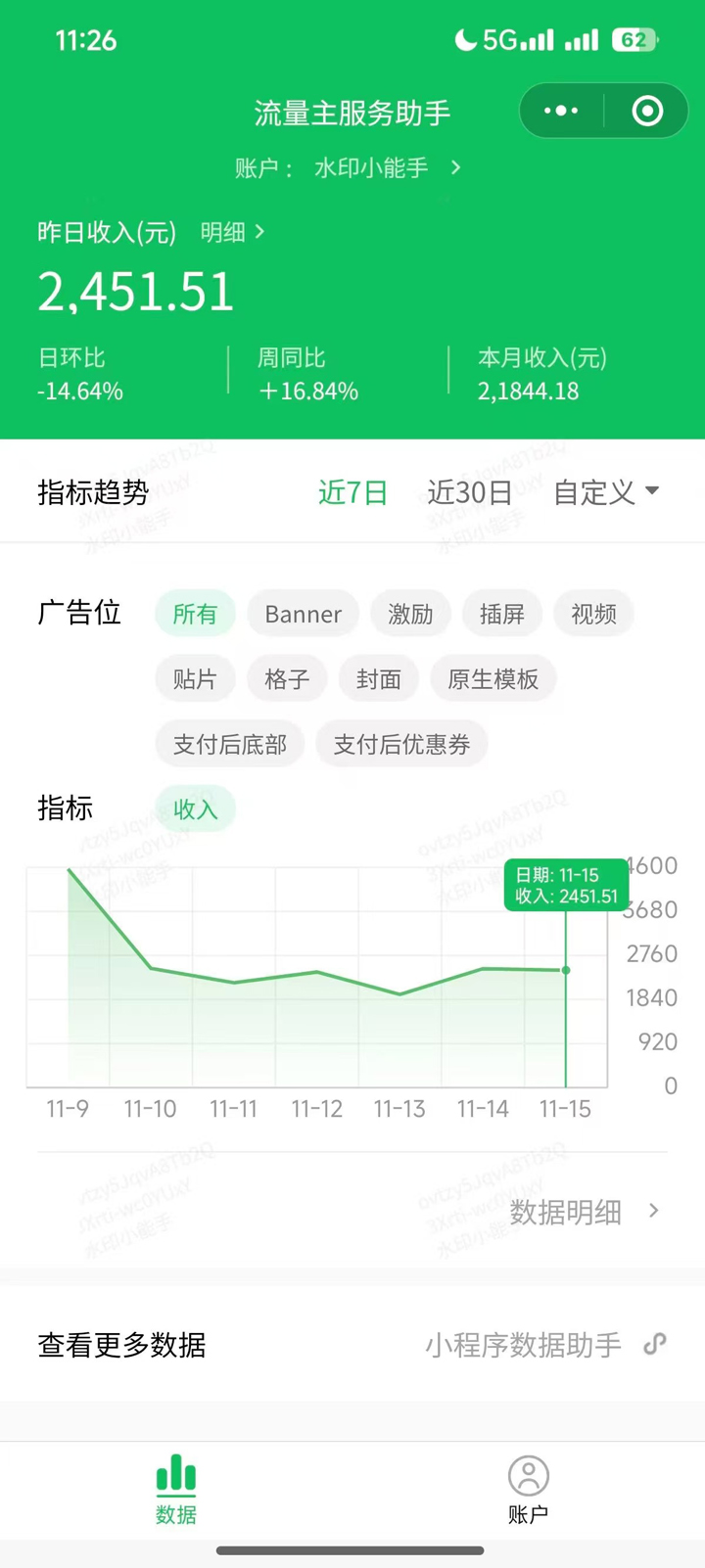Switch to the 近30日 trend range

(470, 491)
